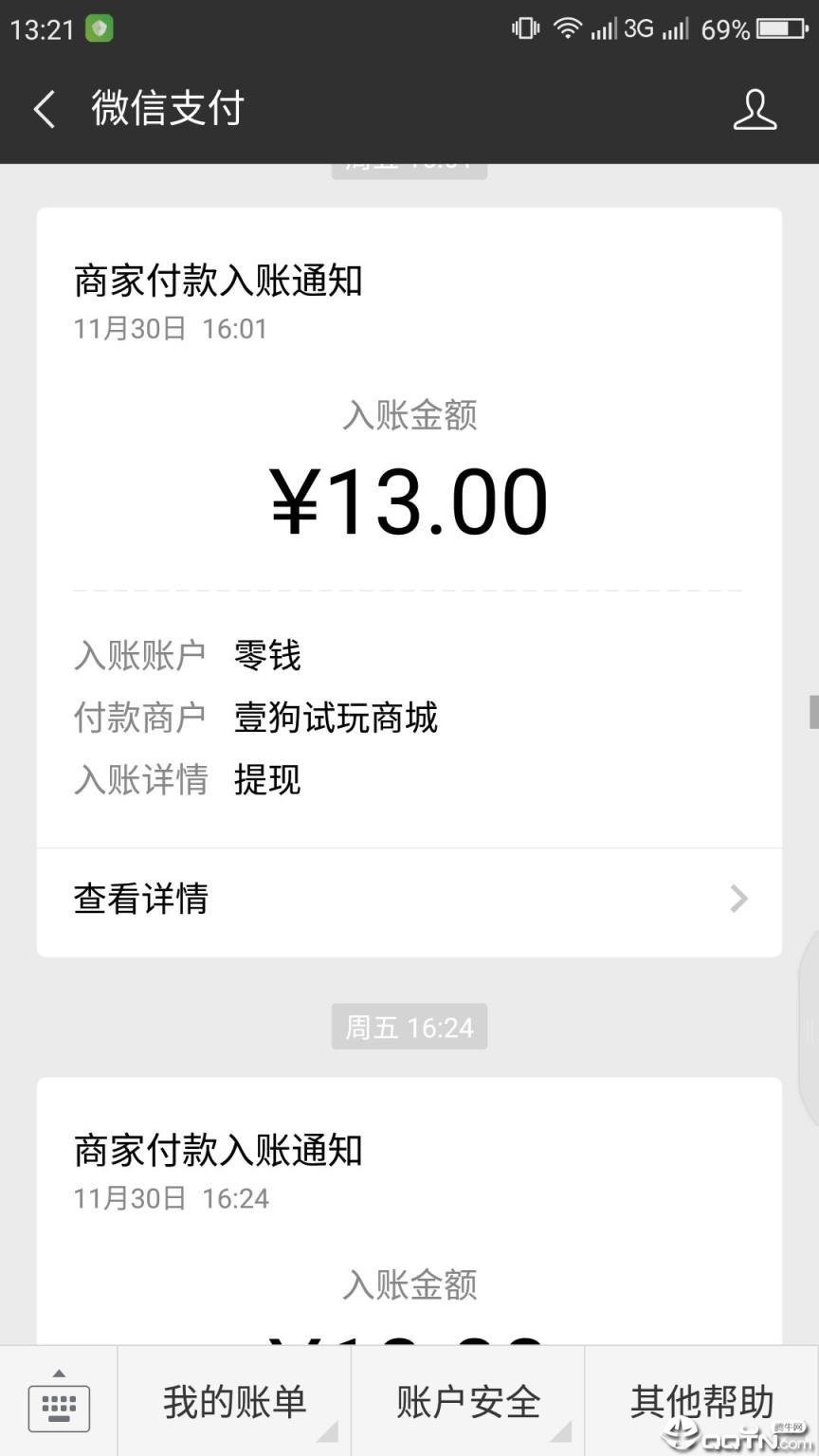Tap the vibrate mode status icon

(524, 28)
